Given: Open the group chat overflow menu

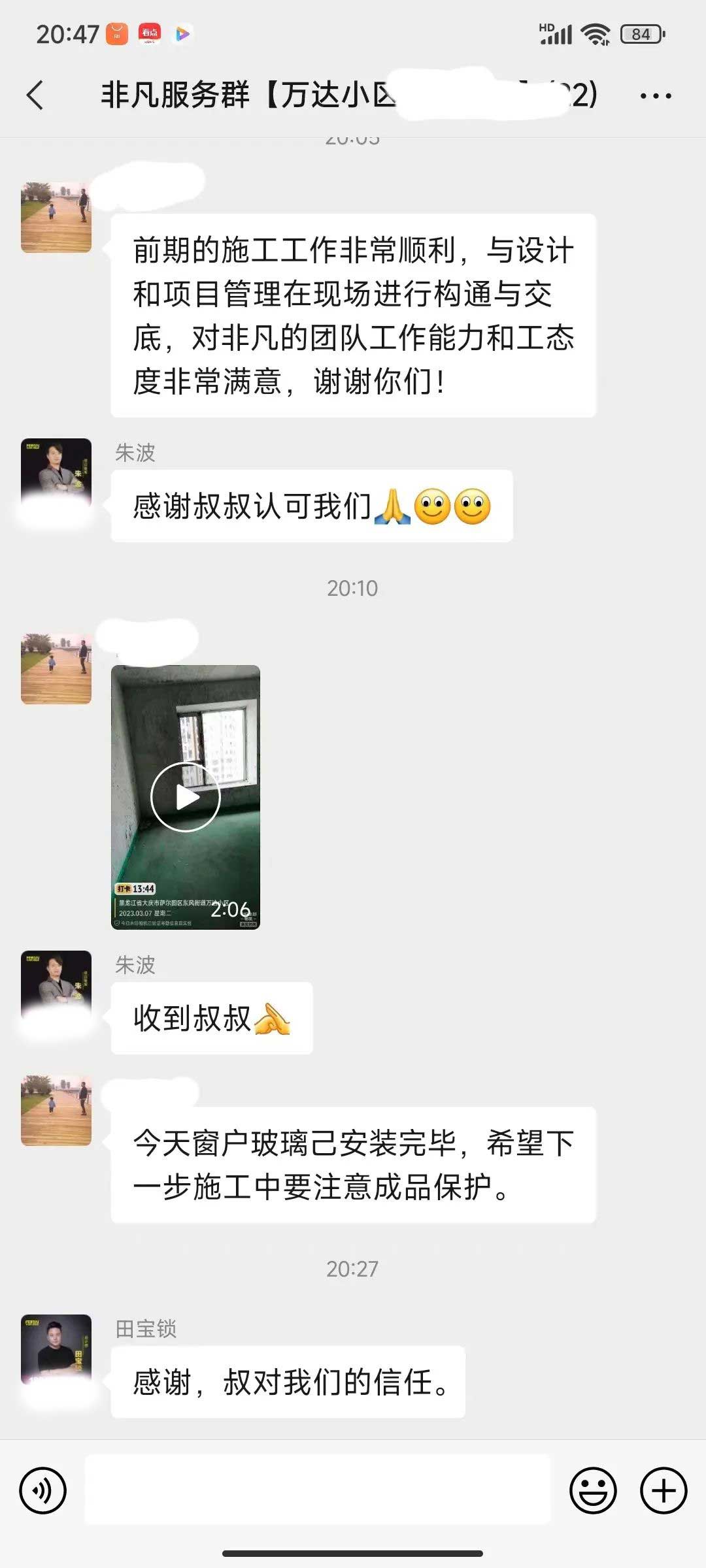Looking at the screenshot, I should [655, 96].
